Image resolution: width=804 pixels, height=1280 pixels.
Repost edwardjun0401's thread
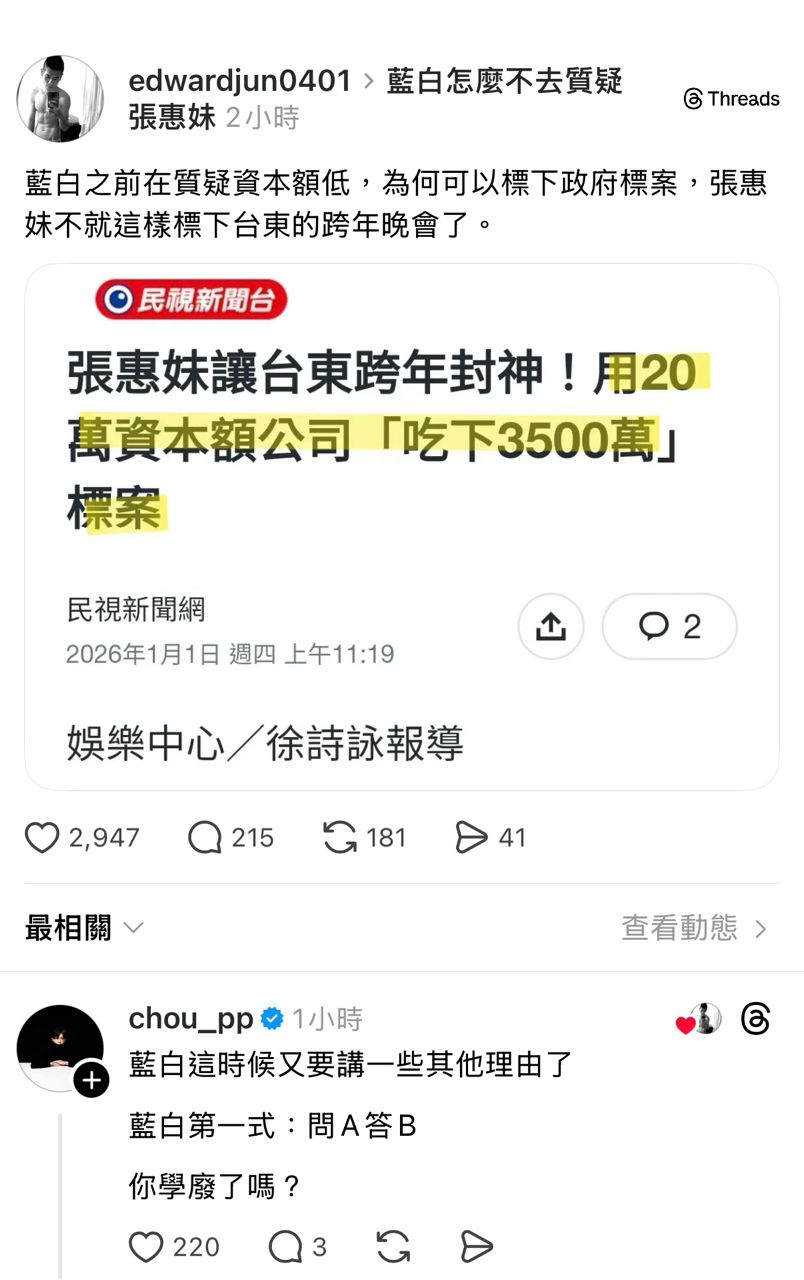click(340, 837)
